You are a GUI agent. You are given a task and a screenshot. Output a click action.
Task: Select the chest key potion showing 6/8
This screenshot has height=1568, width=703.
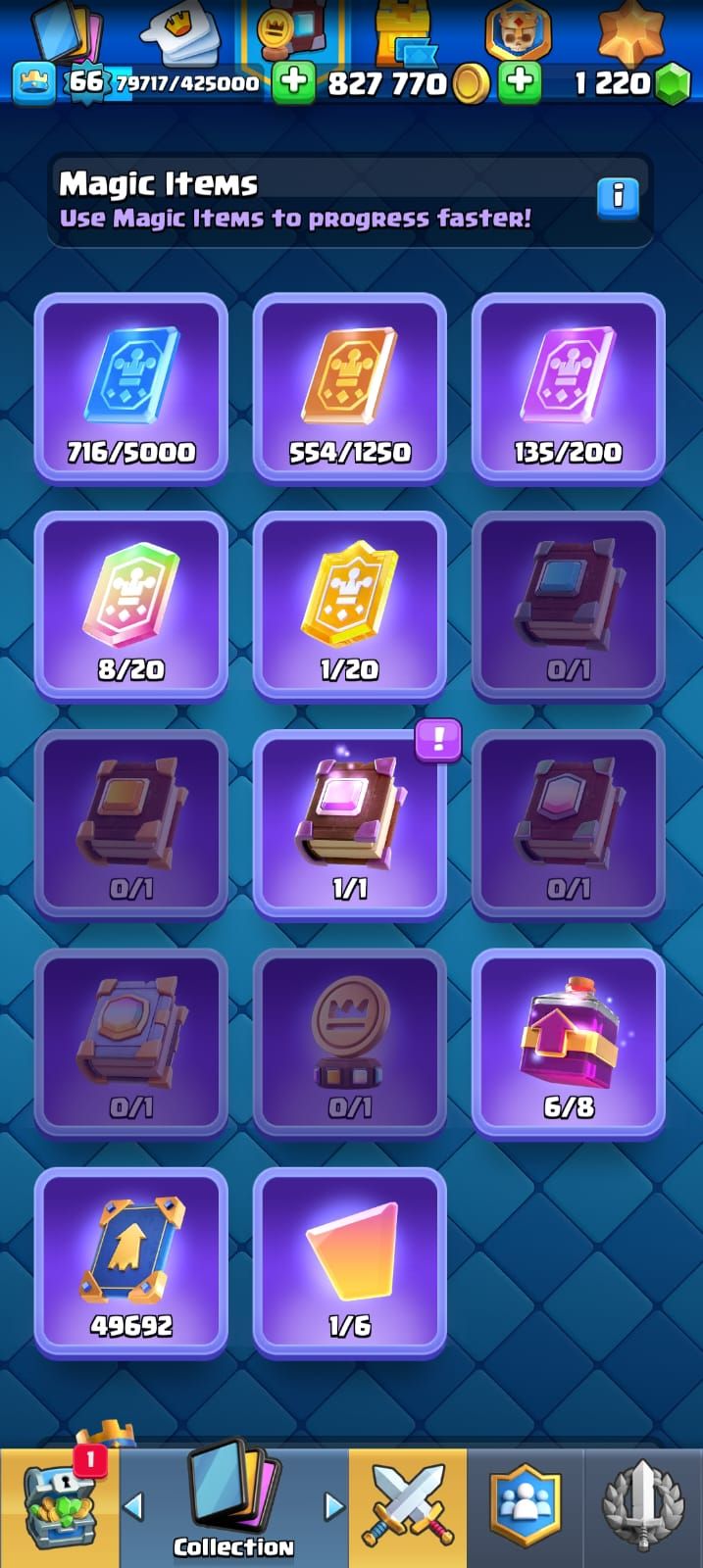[x=569, y=1043]
